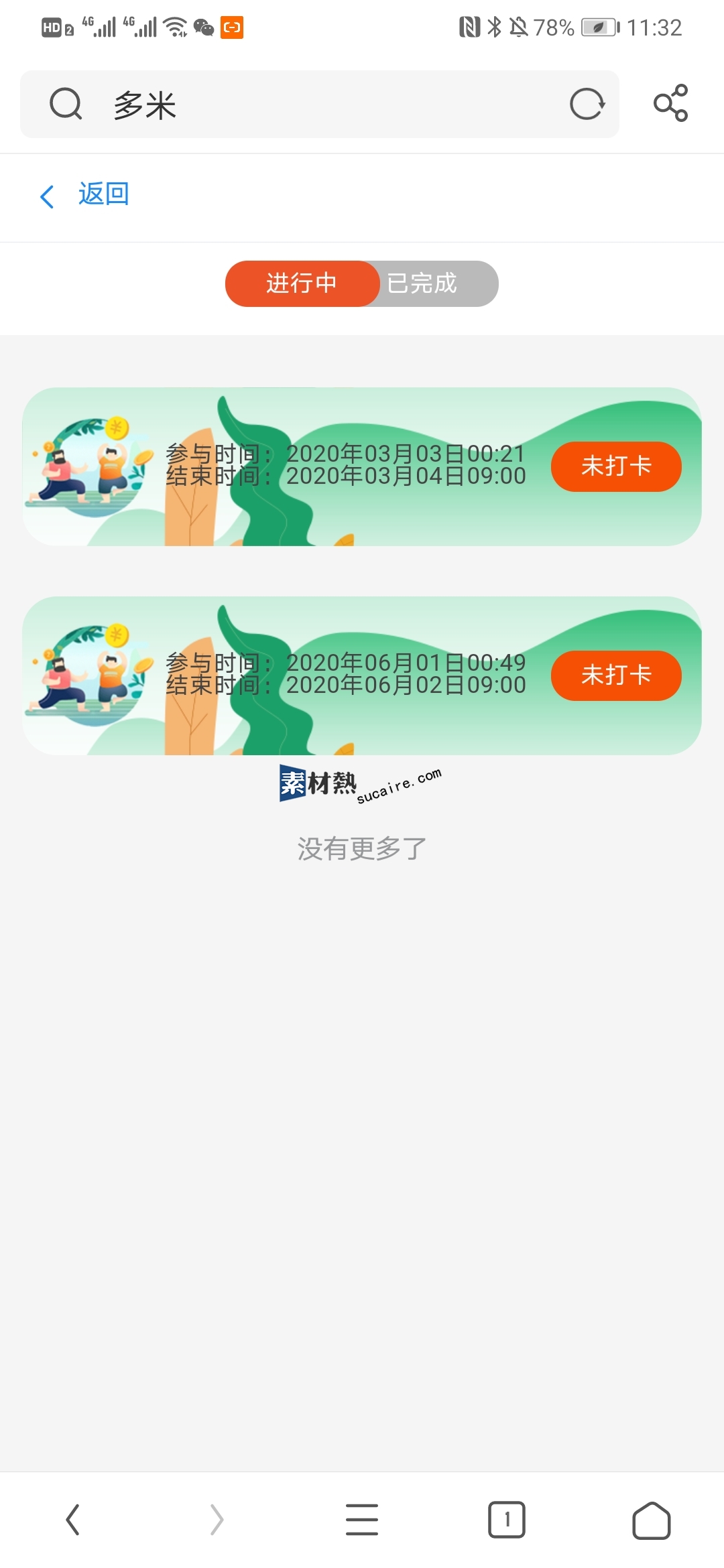Tap 未打卡 for the 2020年06月01日 entry
724x1568 pixels.
616,675
